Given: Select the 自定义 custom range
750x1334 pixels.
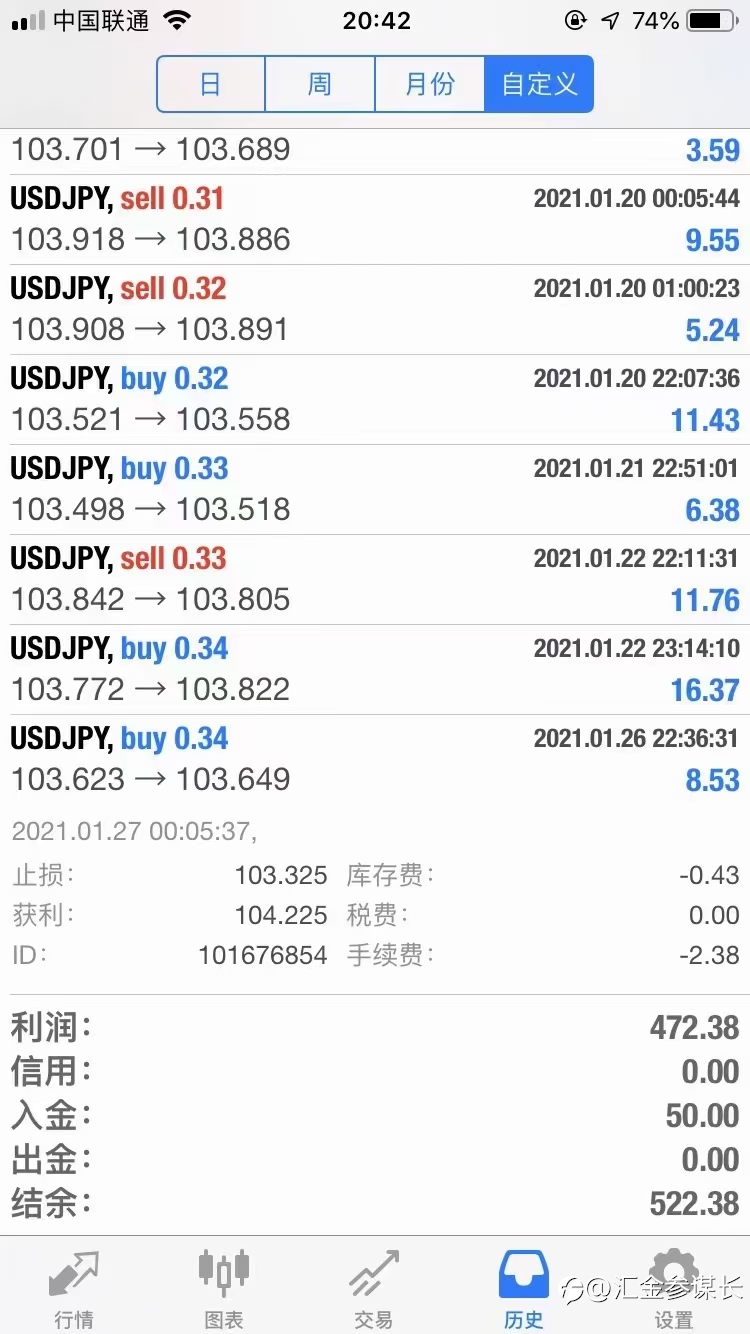Looking at the screenshot, I should pos(539,84).
